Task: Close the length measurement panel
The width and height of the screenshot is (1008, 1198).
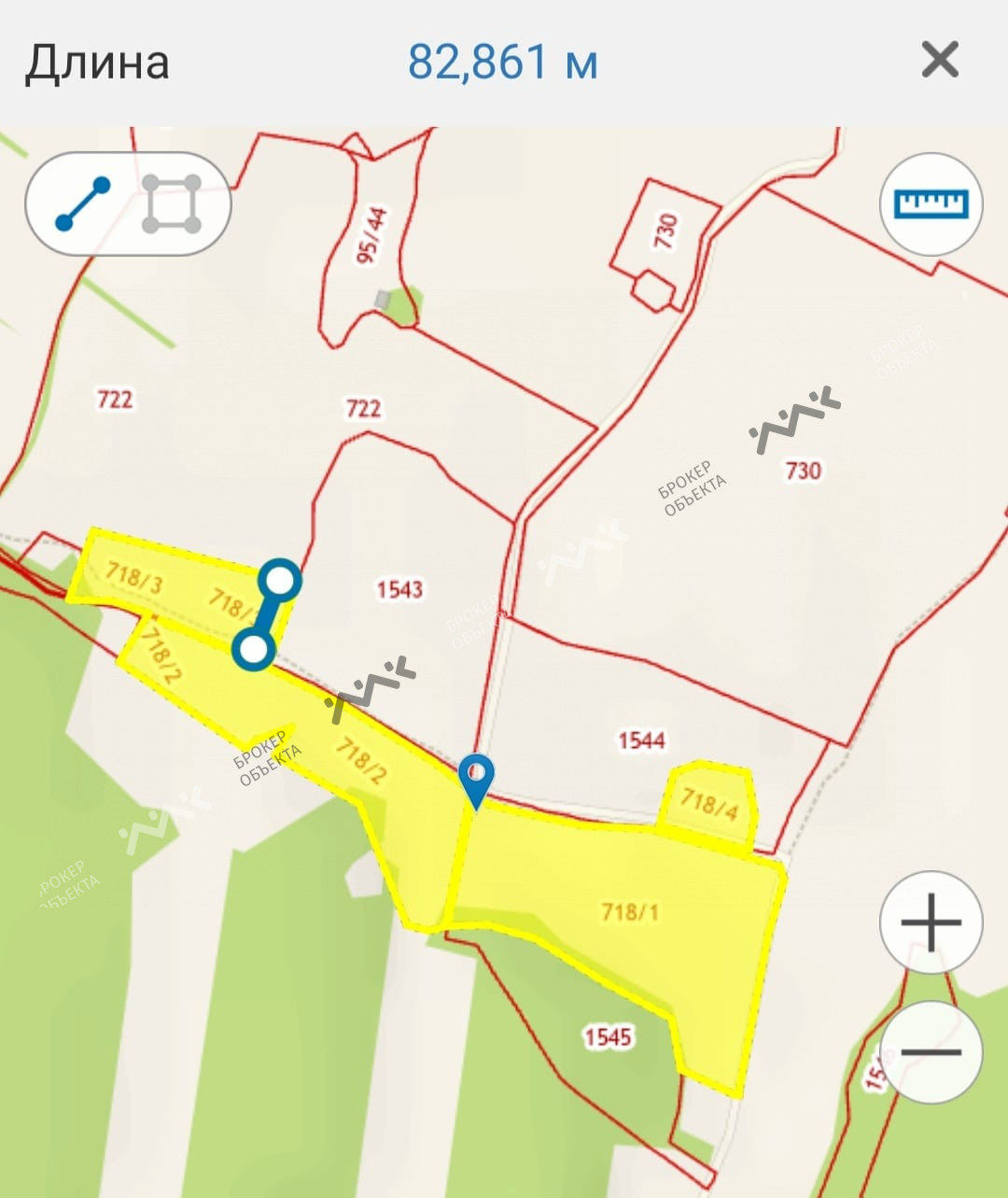Action: coord(939,62)
